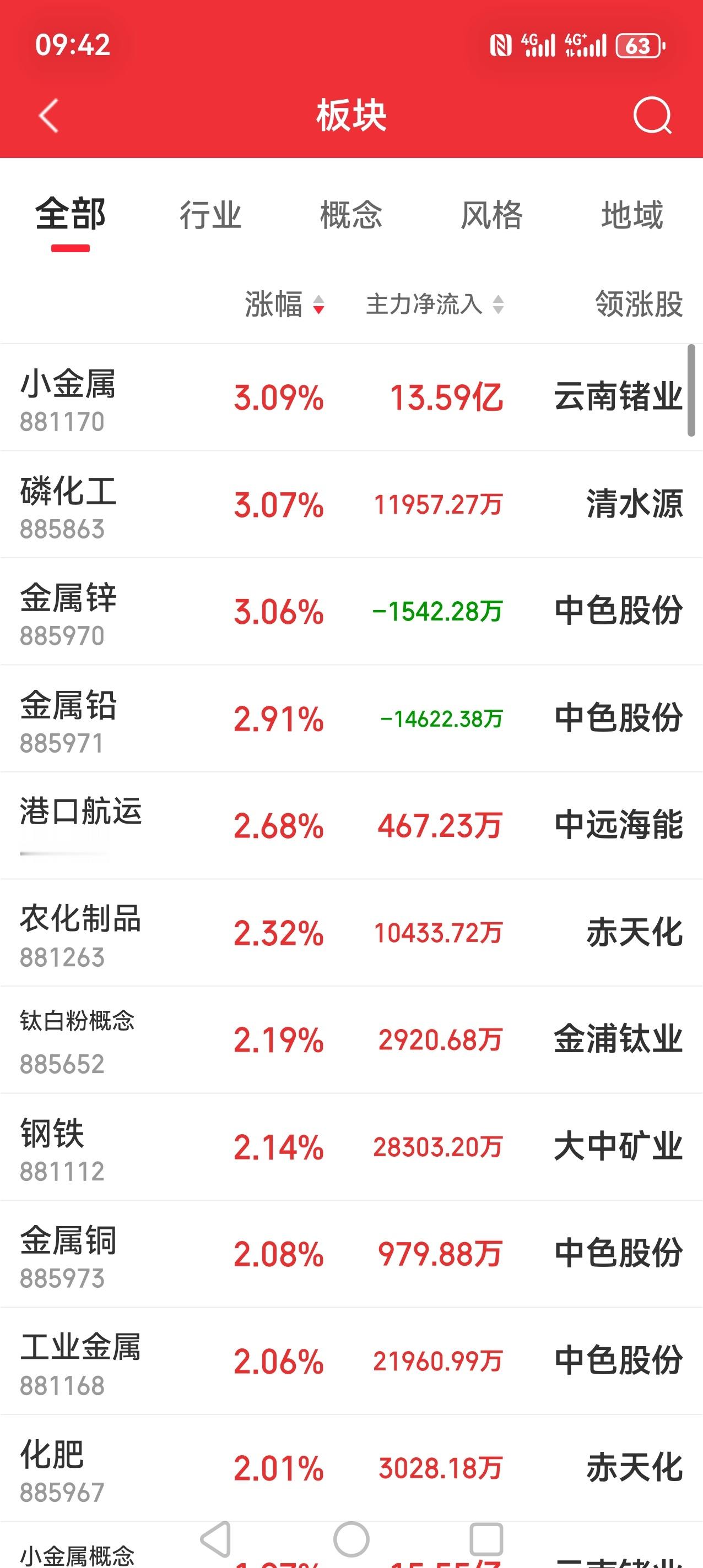Tap the back arrow to leave 板块 page

48,116
